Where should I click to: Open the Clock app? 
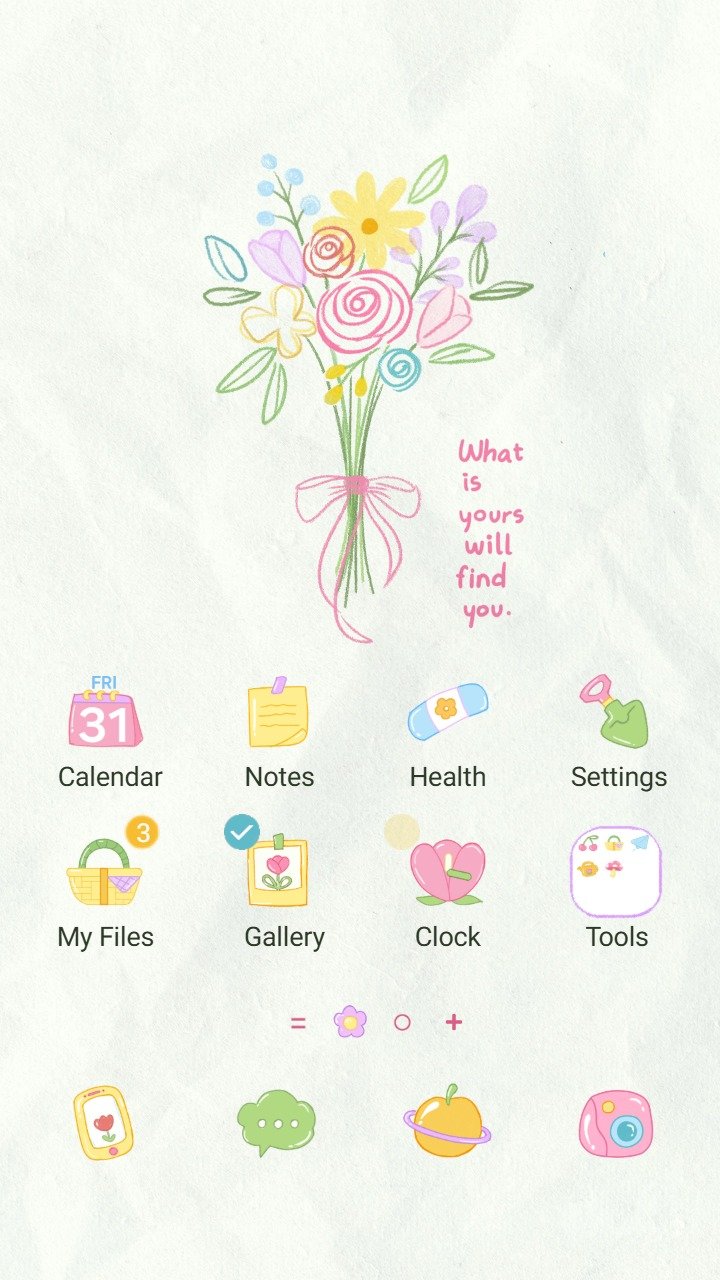pyautogui.click(x=448, y=872)
